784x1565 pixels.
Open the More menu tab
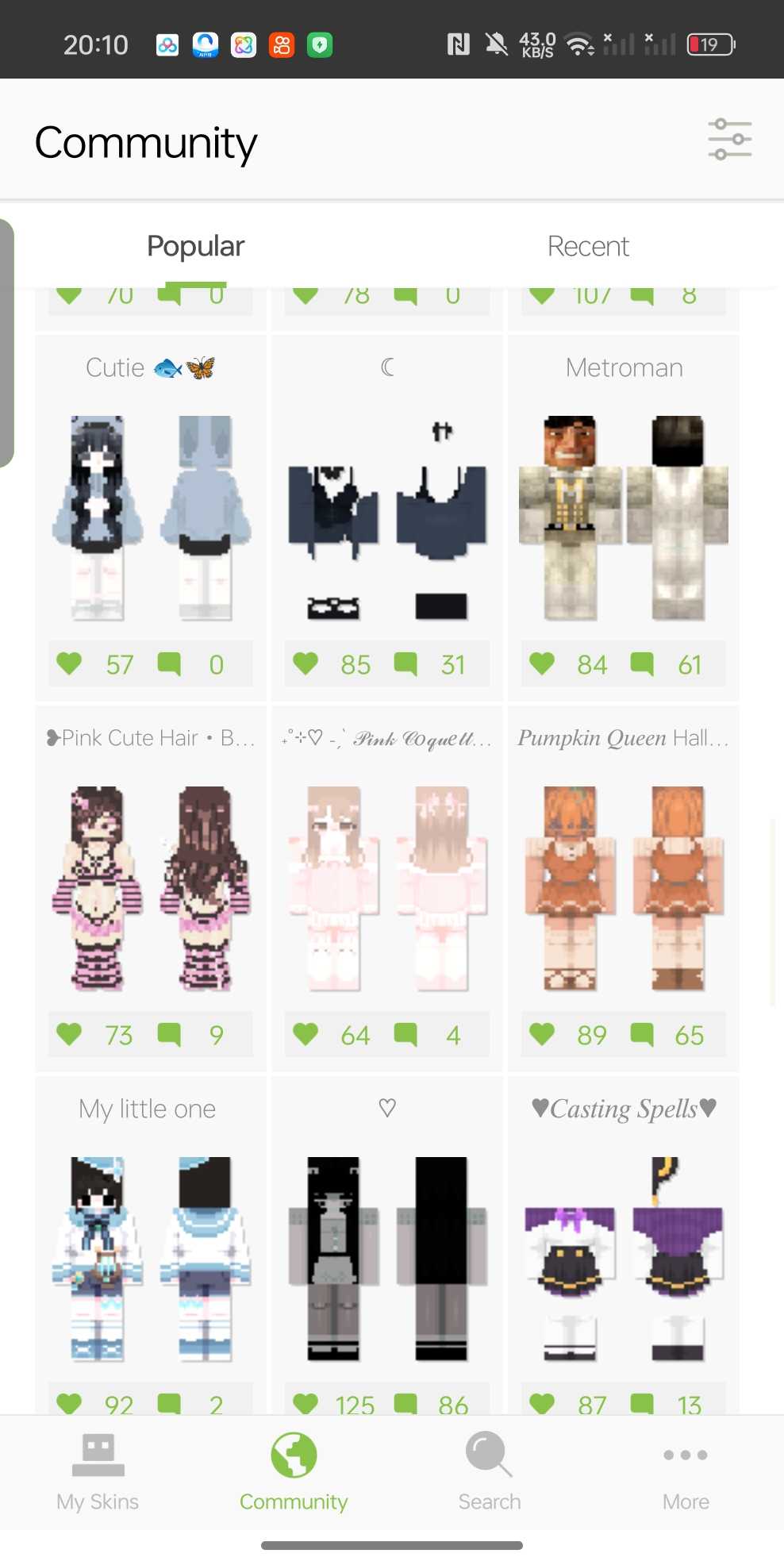686,1472
